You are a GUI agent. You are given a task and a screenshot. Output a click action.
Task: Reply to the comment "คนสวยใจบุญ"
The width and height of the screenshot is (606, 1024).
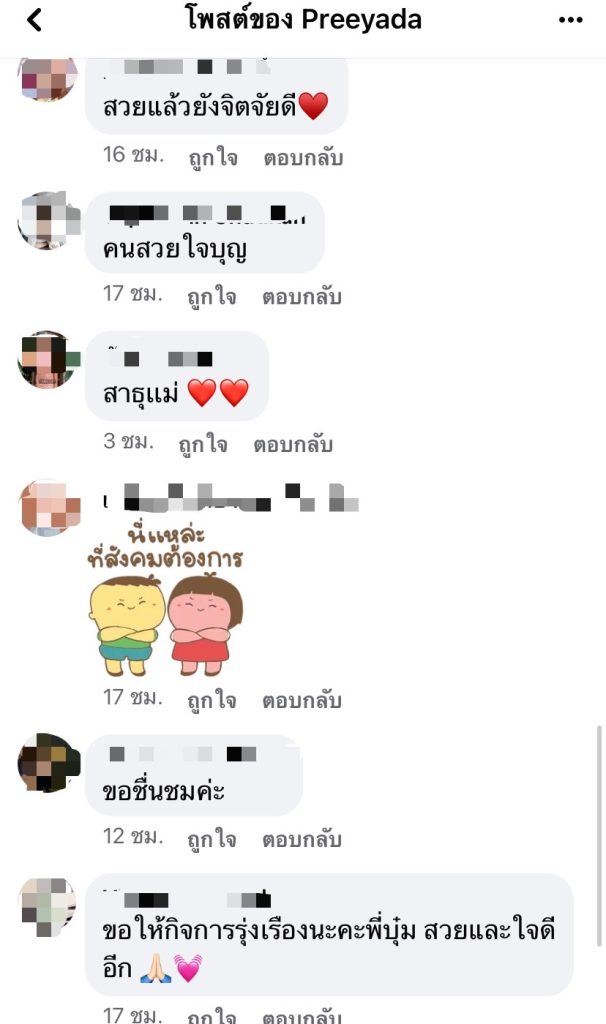point(302,297)
